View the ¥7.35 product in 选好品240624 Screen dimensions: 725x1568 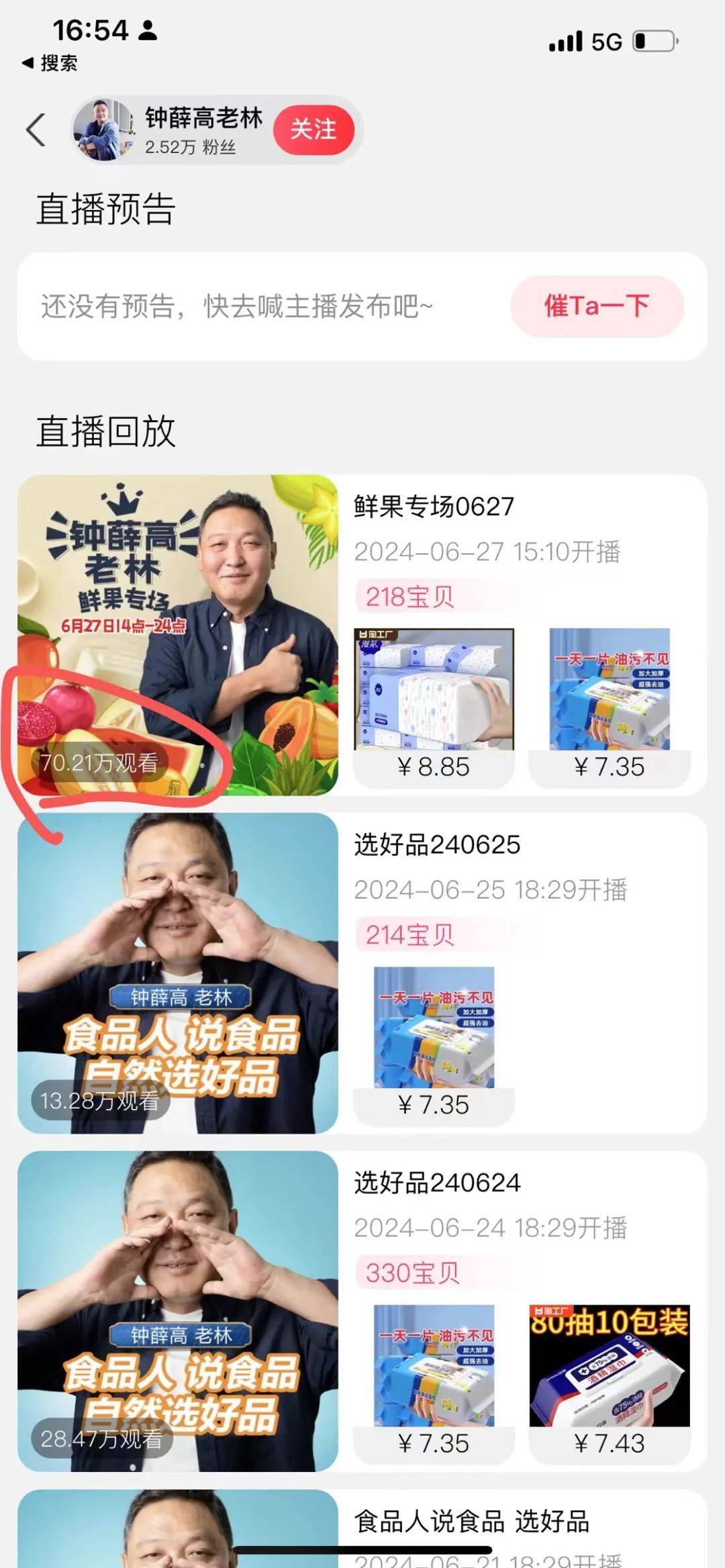coord(434,1383)
